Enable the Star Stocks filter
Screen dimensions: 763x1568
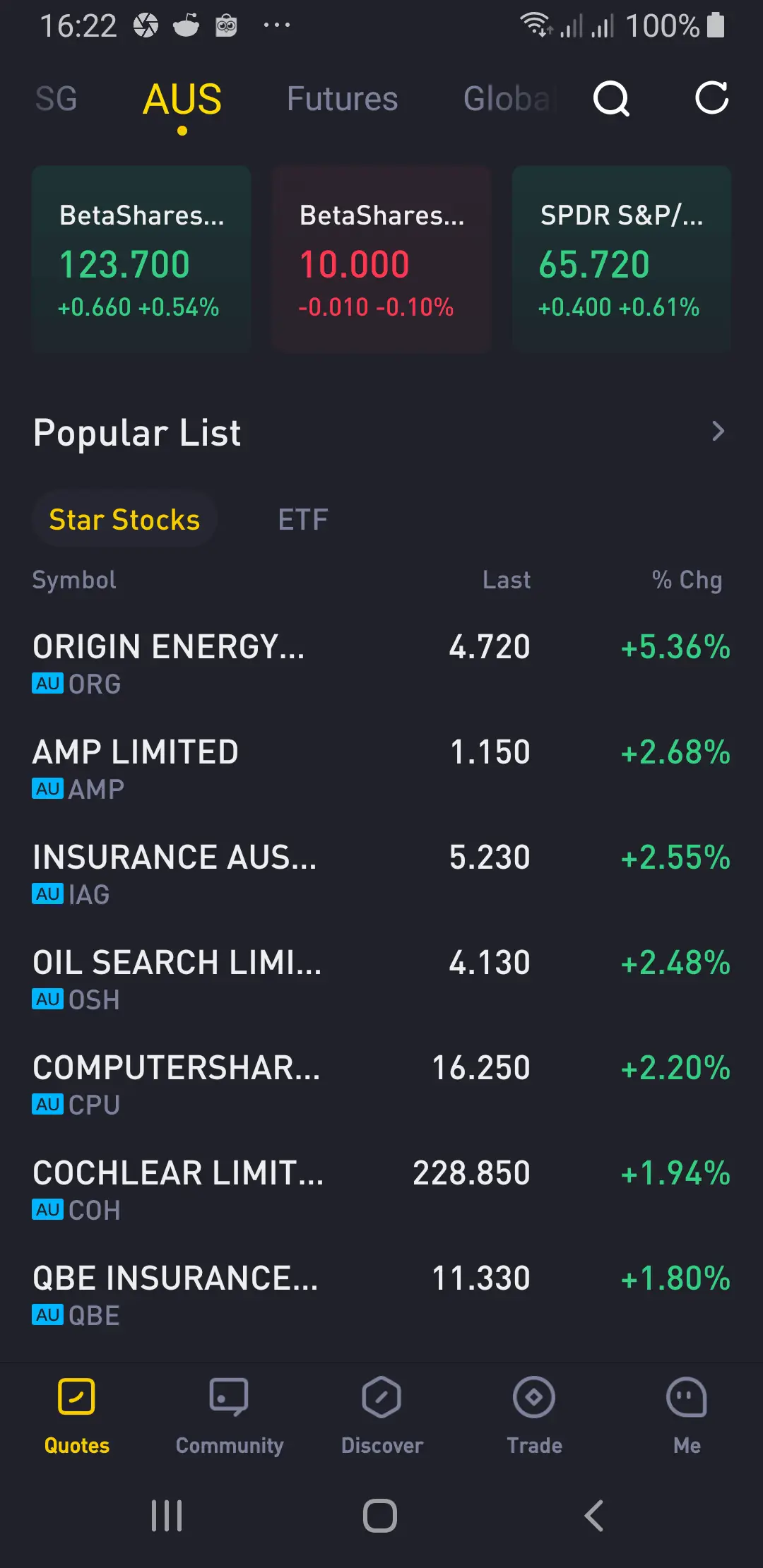coord(124,519)
